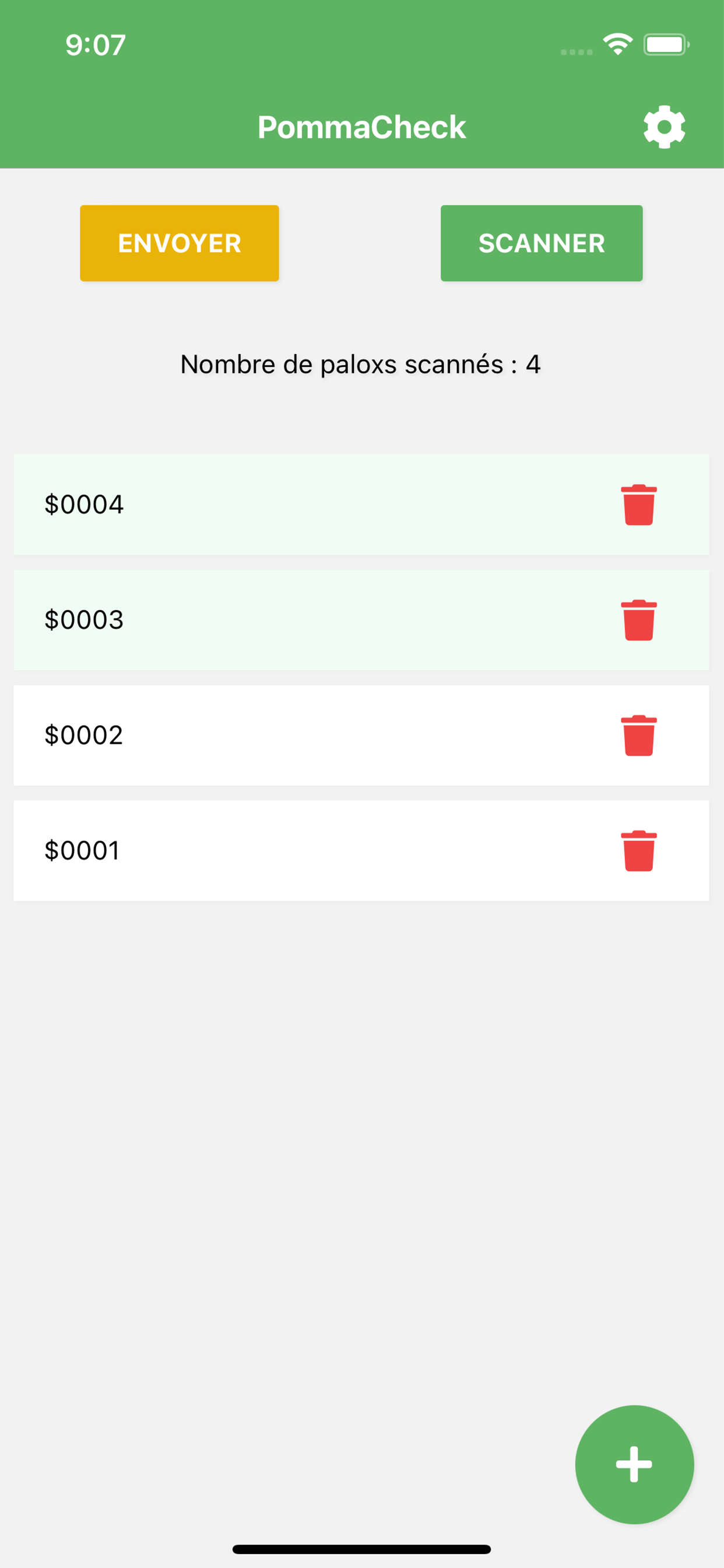Open the settings gear
724x1568 pixels.
pos(665,127)
